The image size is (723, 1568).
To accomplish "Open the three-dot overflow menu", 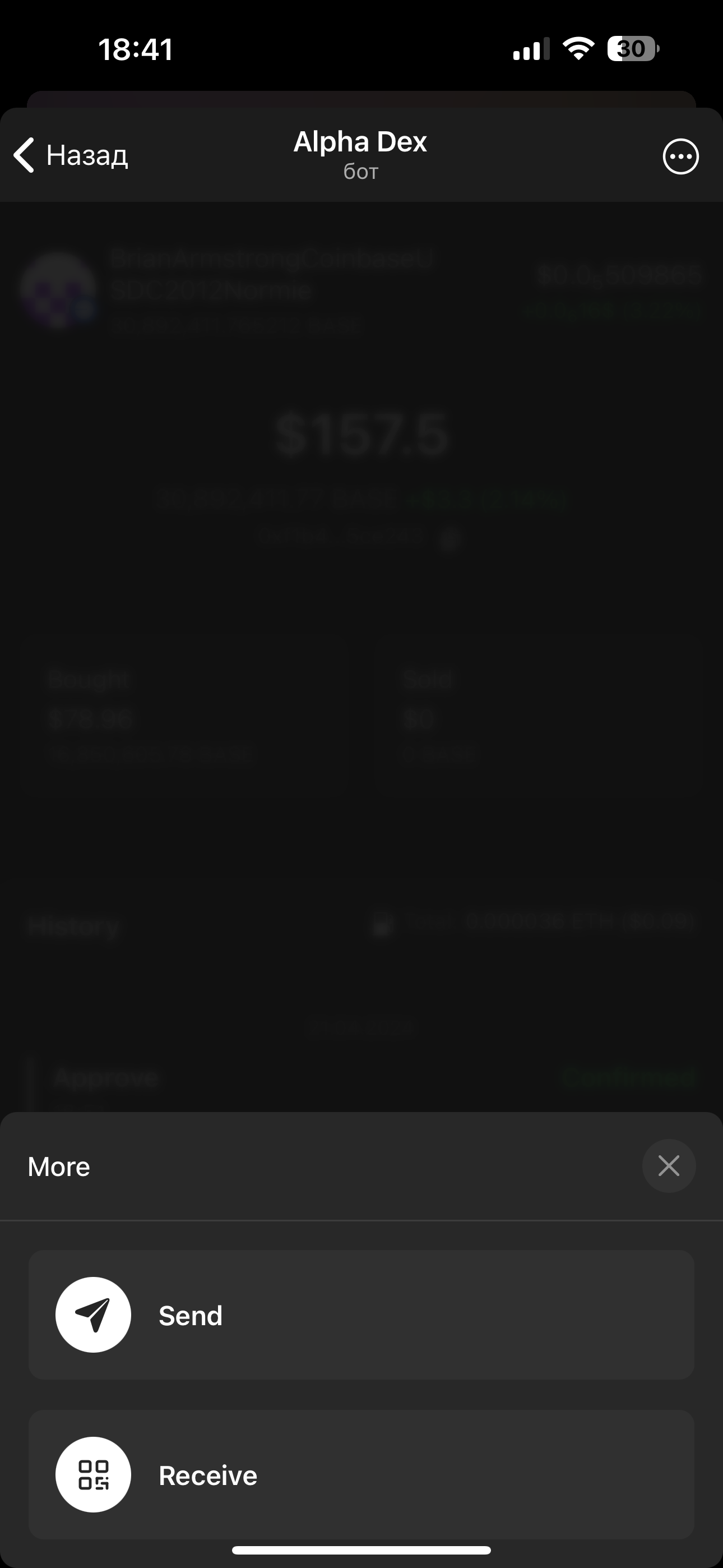I will [680, 157].
